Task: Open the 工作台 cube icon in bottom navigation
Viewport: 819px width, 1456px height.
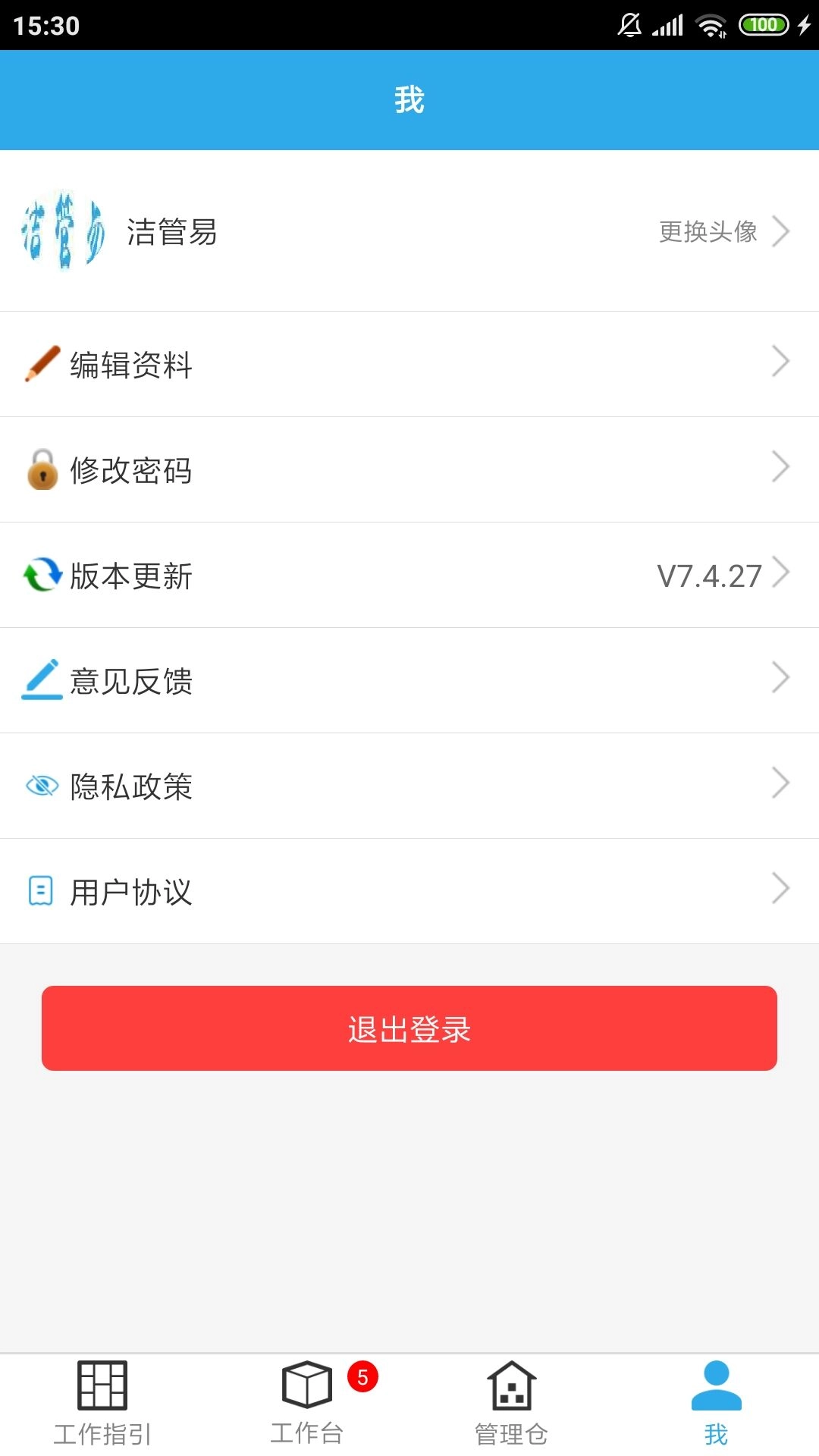Action: tap(306, 1388)
